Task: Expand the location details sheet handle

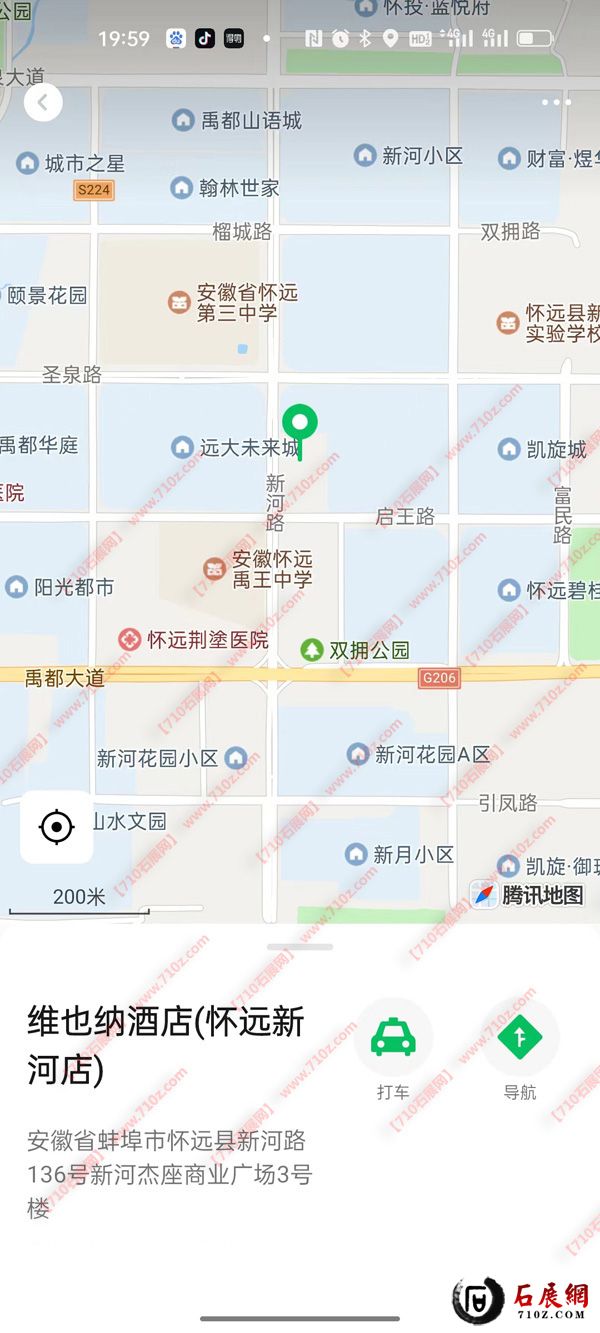Action: 300,946
